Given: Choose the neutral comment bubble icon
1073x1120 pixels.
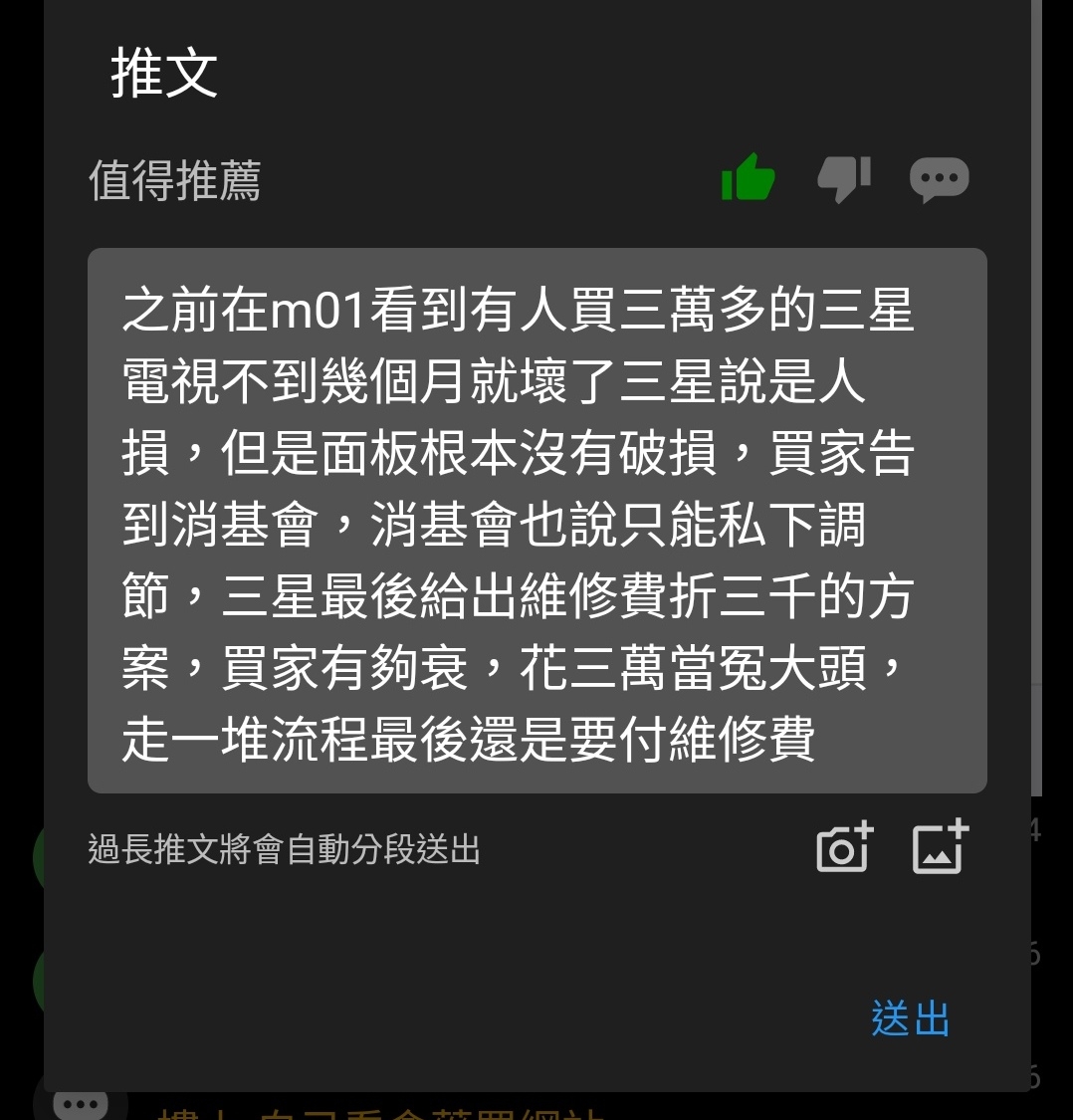Looking at the screenshot, I should click(x=939, y=180).
